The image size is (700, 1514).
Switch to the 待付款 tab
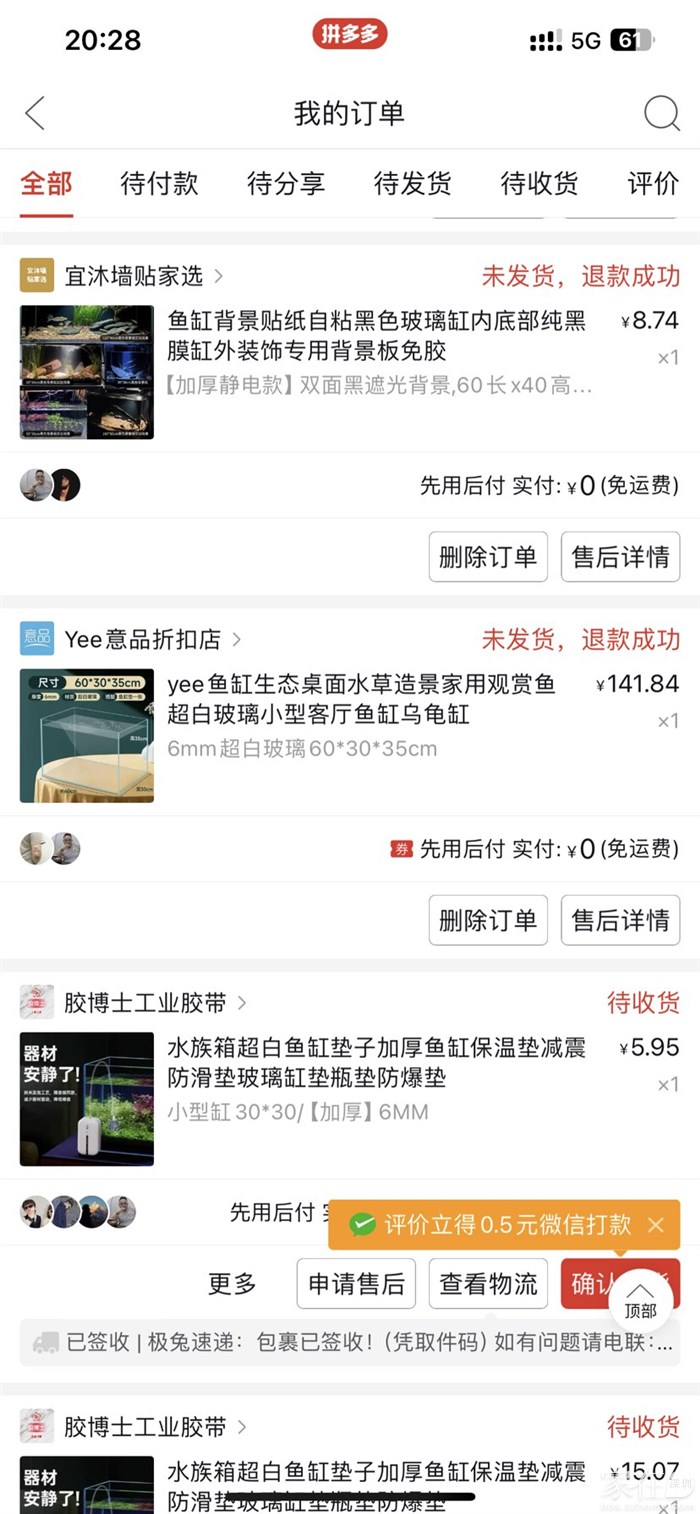point(159,184)
